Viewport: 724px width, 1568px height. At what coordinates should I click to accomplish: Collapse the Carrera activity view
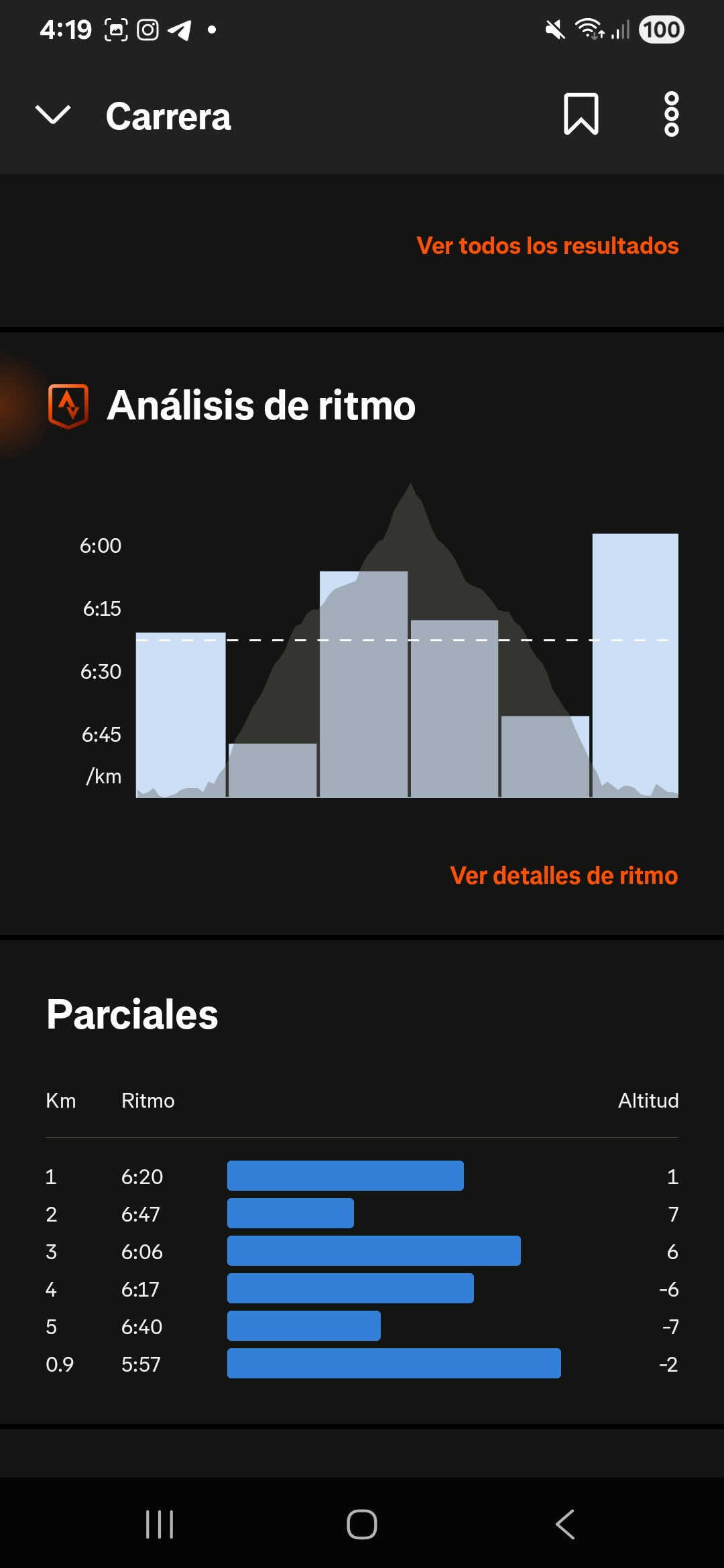(x=52, y=115)
